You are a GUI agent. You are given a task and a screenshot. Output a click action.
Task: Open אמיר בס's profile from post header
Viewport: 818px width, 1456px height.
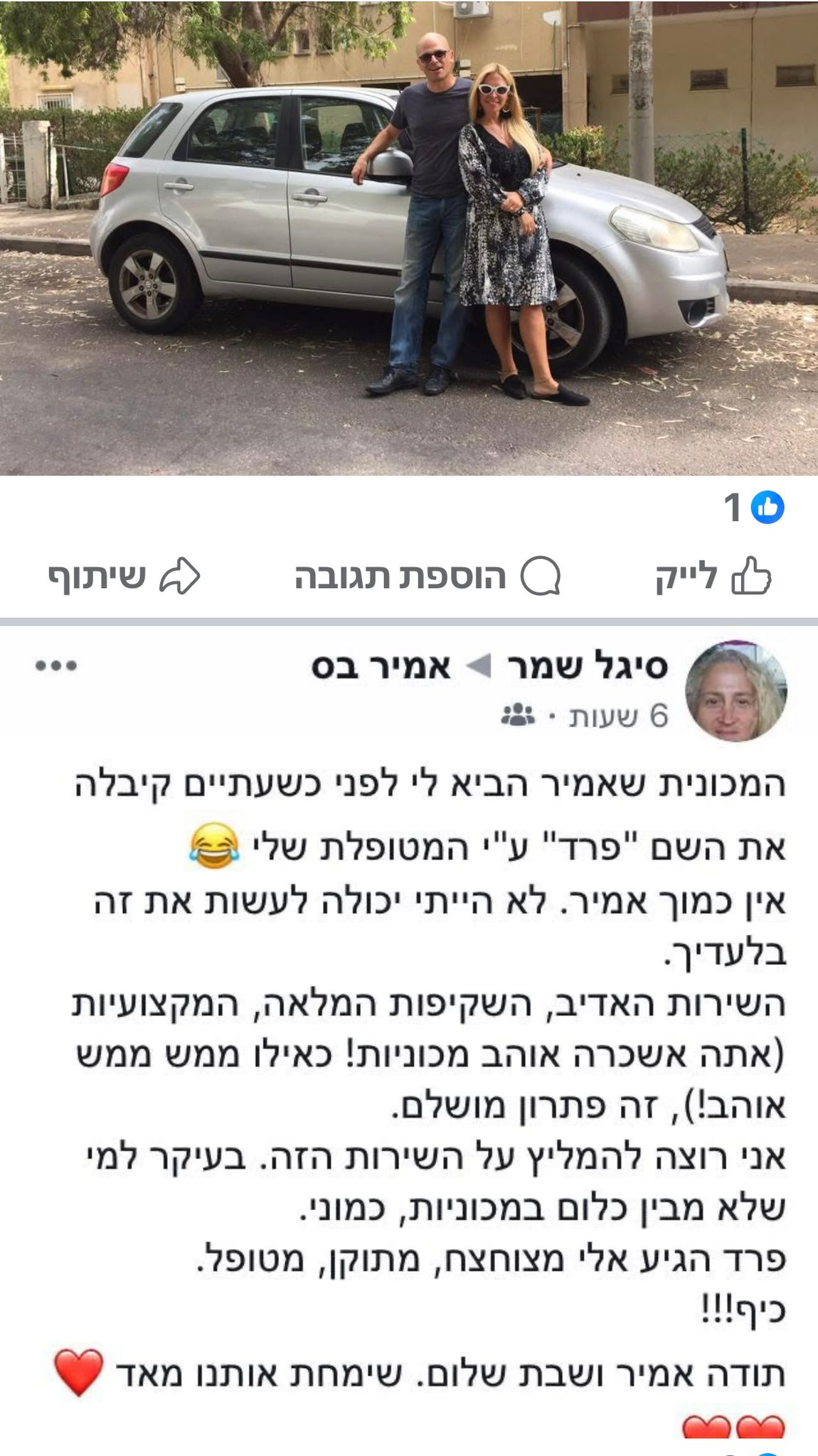381,667
